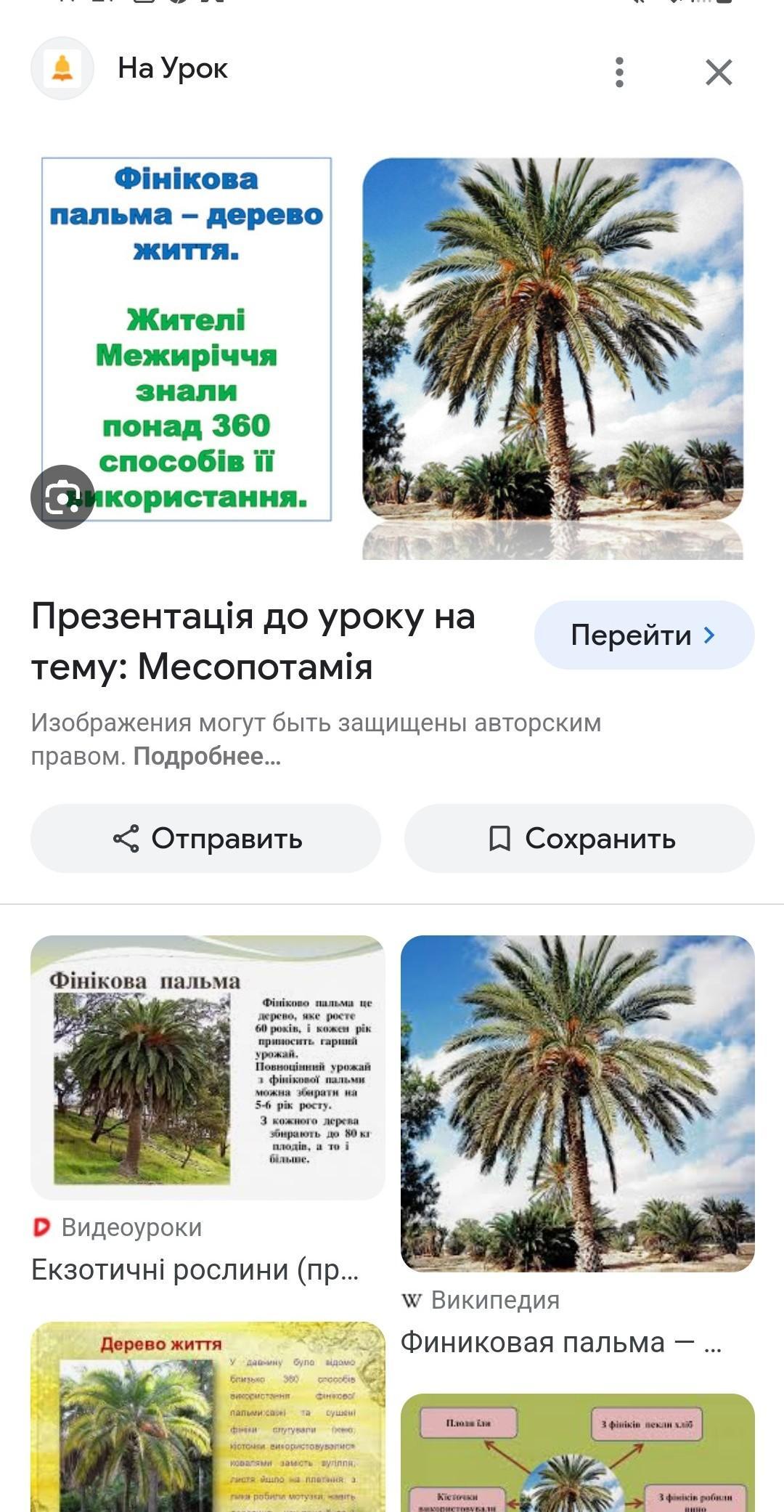Open the Википедия Финиковая пальма result
784x1512 pixels.
pos(577,1104)
